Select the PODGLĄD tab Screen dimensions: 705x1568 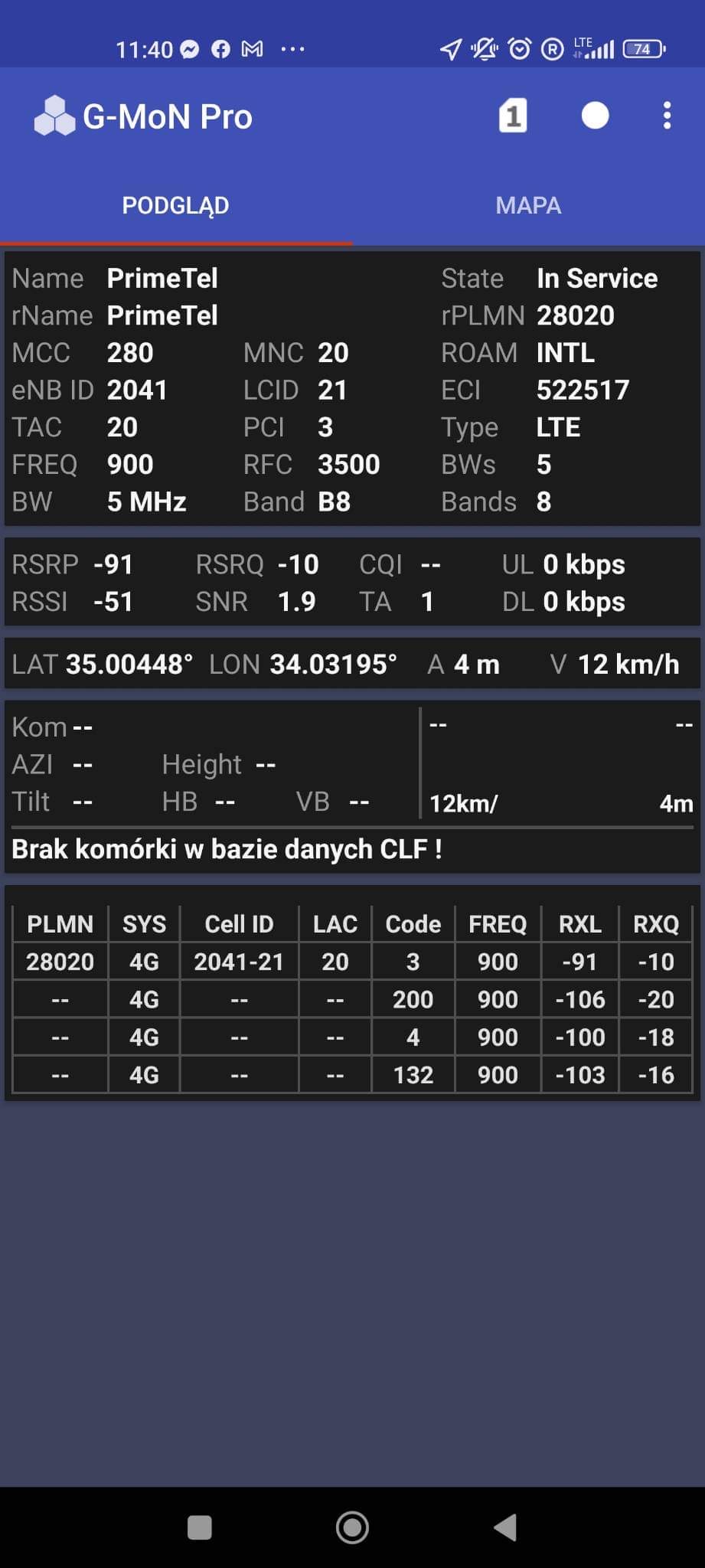point(175,205)
